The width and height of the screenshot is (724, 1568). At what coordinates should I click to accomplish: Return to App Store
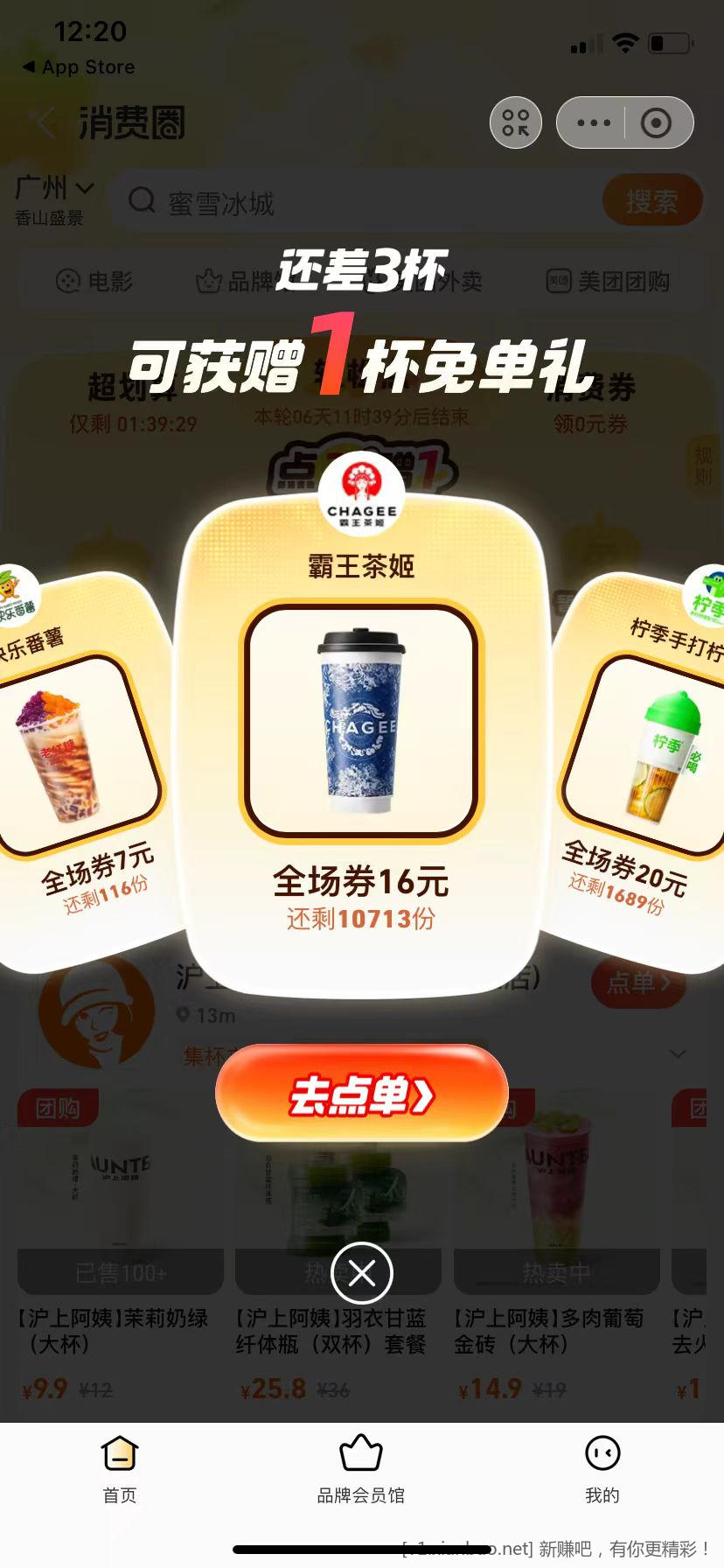pyautogui.click(x=79, y=67)
